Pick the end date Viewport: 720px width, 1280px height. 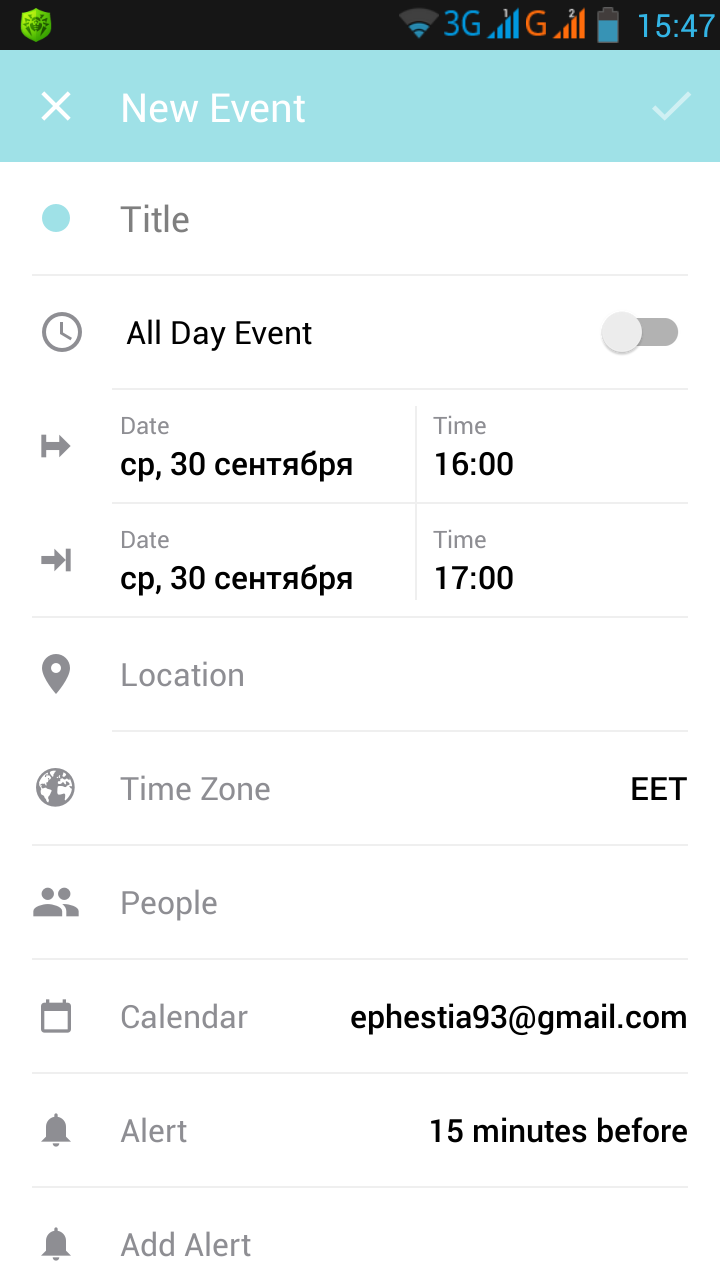coord(263,560)
